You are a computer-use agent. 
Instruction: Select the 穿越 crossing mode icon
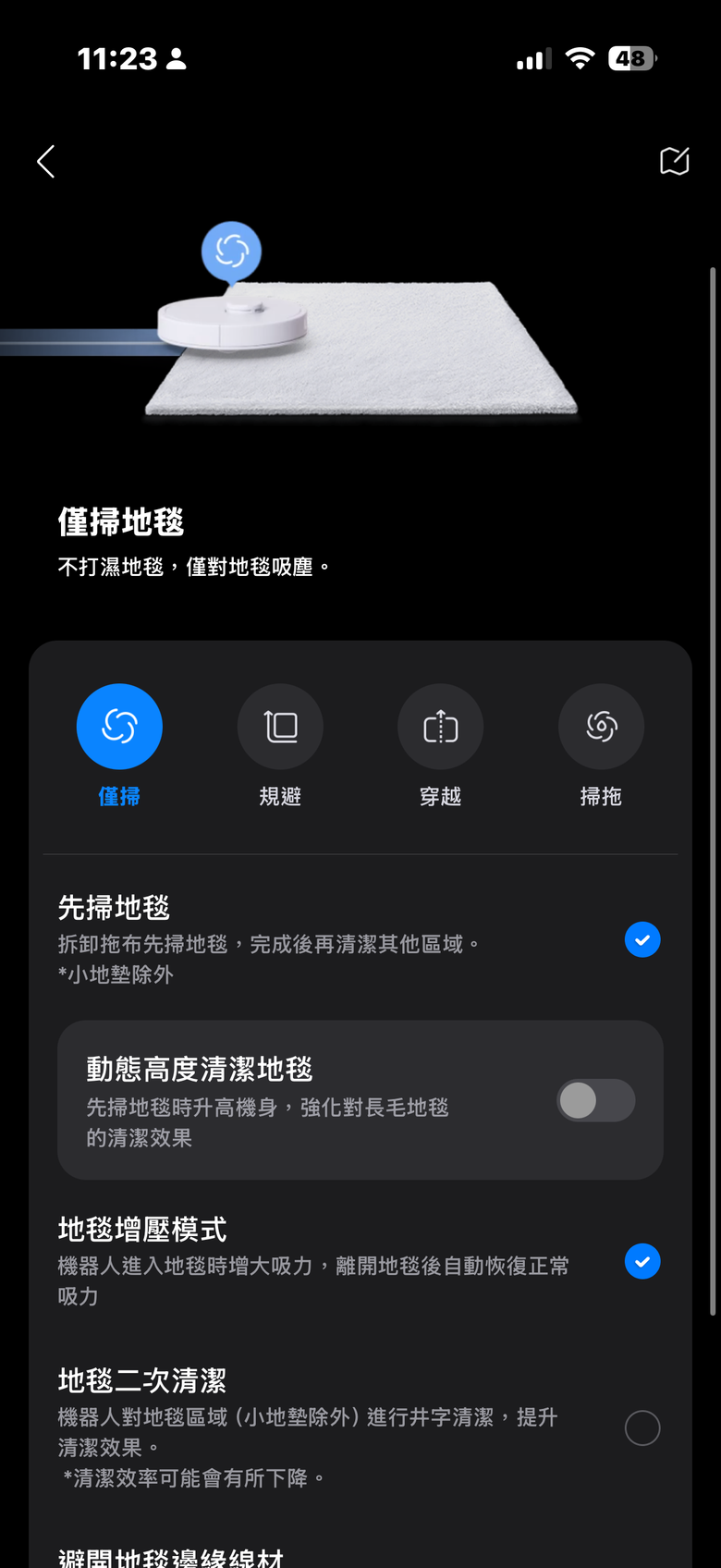440,727
